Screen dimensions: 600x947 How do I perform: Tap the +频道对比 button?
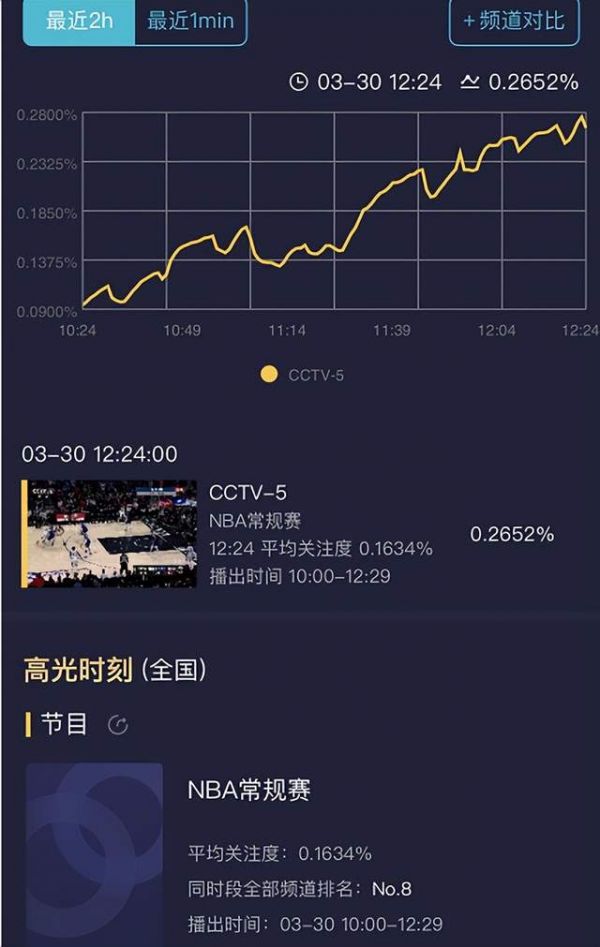(514, 21)
